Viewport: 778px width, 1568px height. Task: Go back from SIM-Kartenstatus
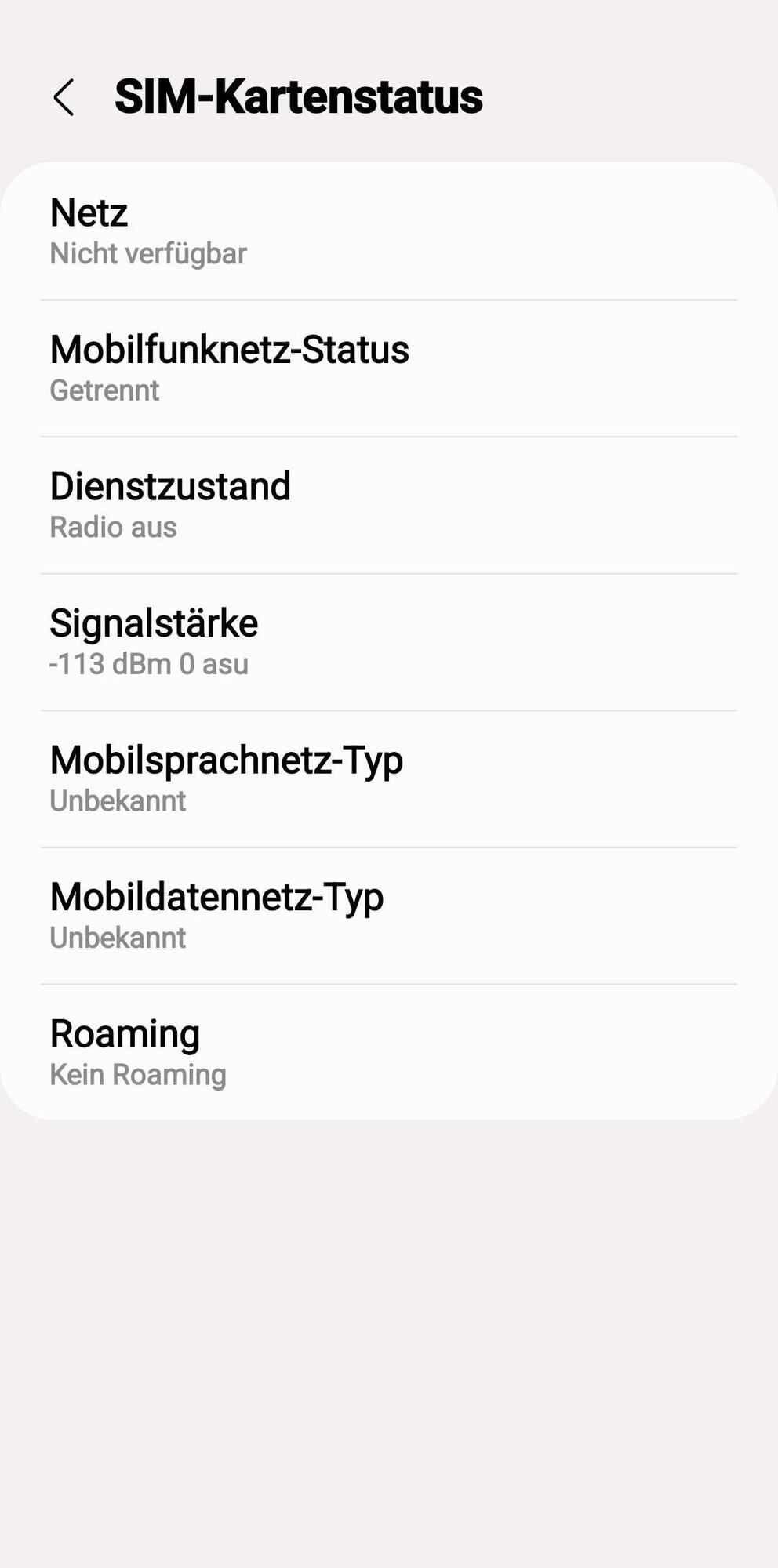point(64,97)
